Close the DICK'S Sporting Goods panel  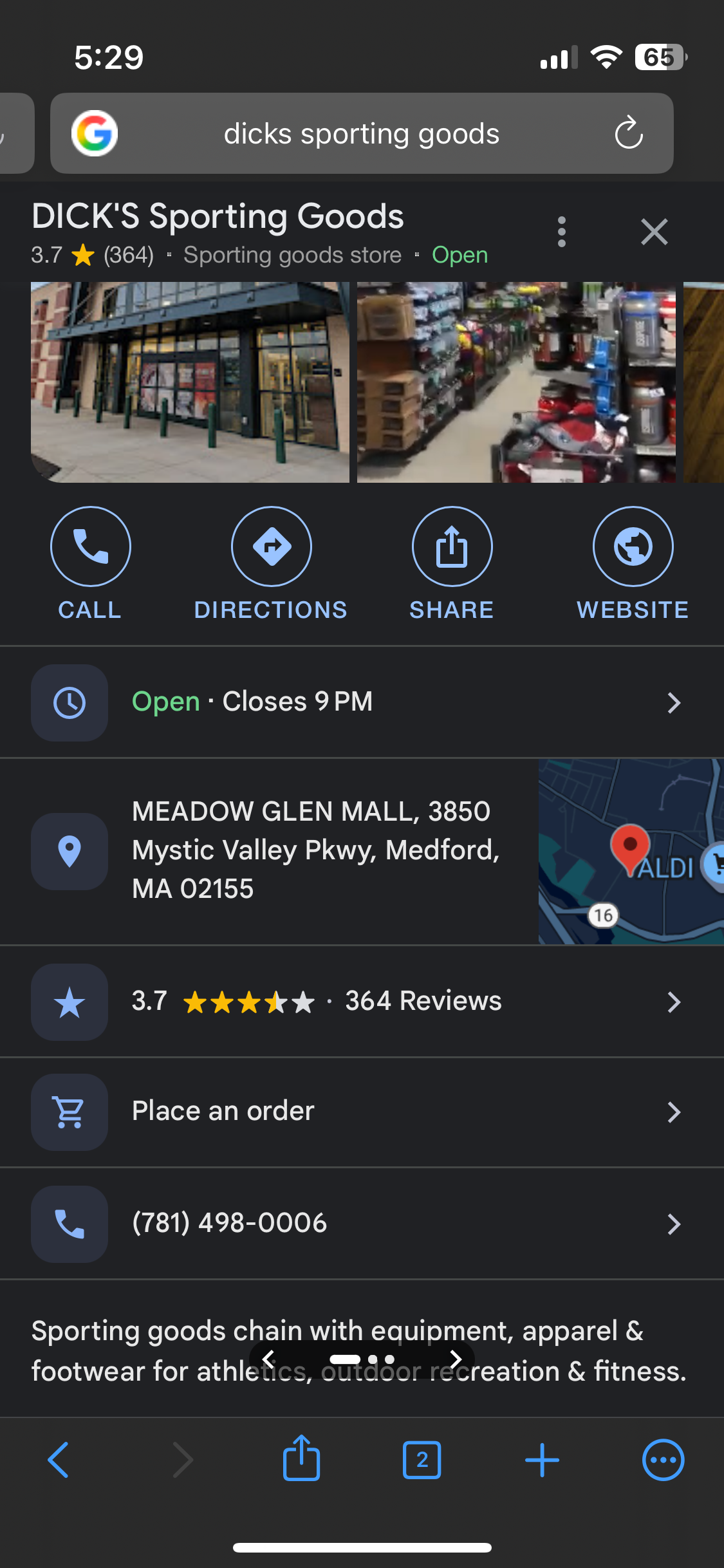tap(654, 232)
